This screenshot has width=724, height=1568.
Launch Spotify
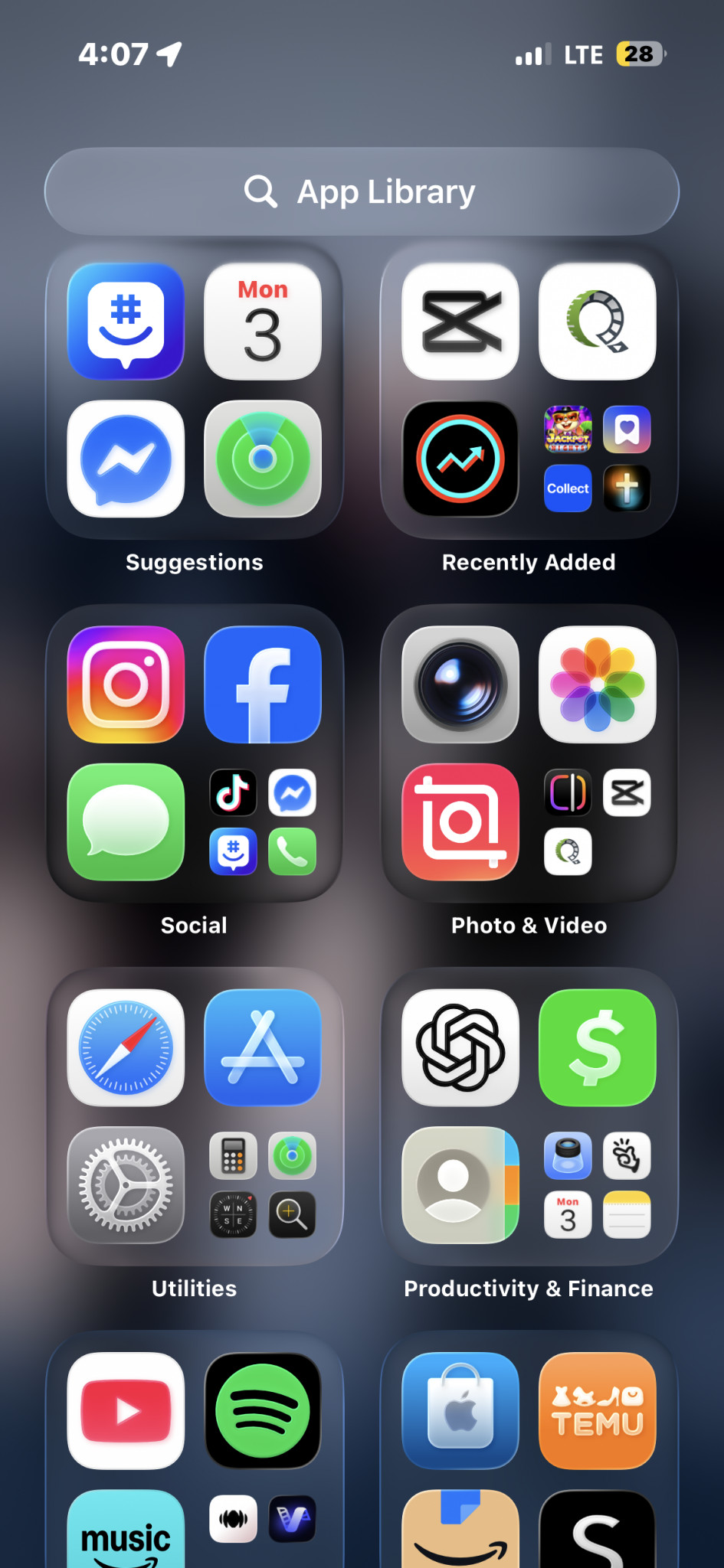point(263,1410)
